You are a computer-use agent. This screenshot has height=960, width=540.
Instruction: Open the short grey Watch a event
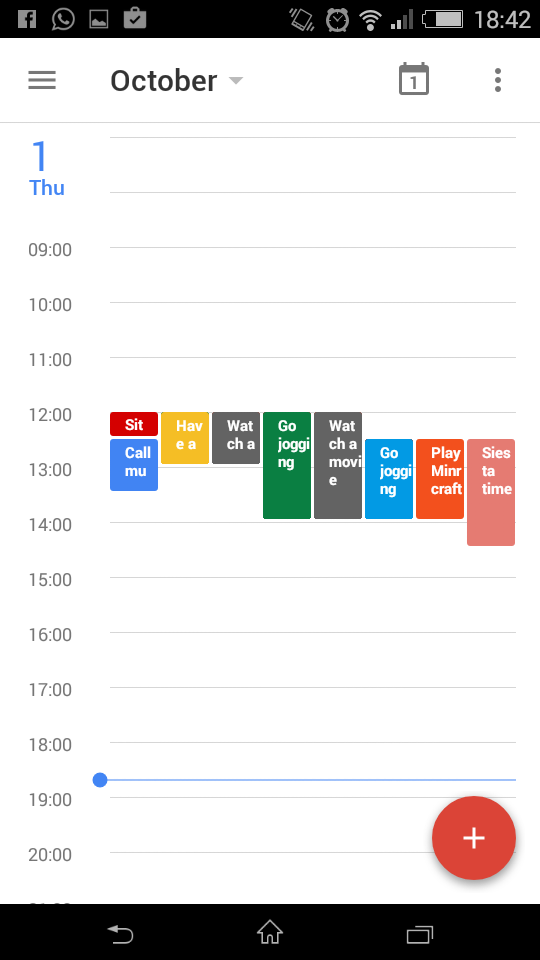tap(236, 438)
